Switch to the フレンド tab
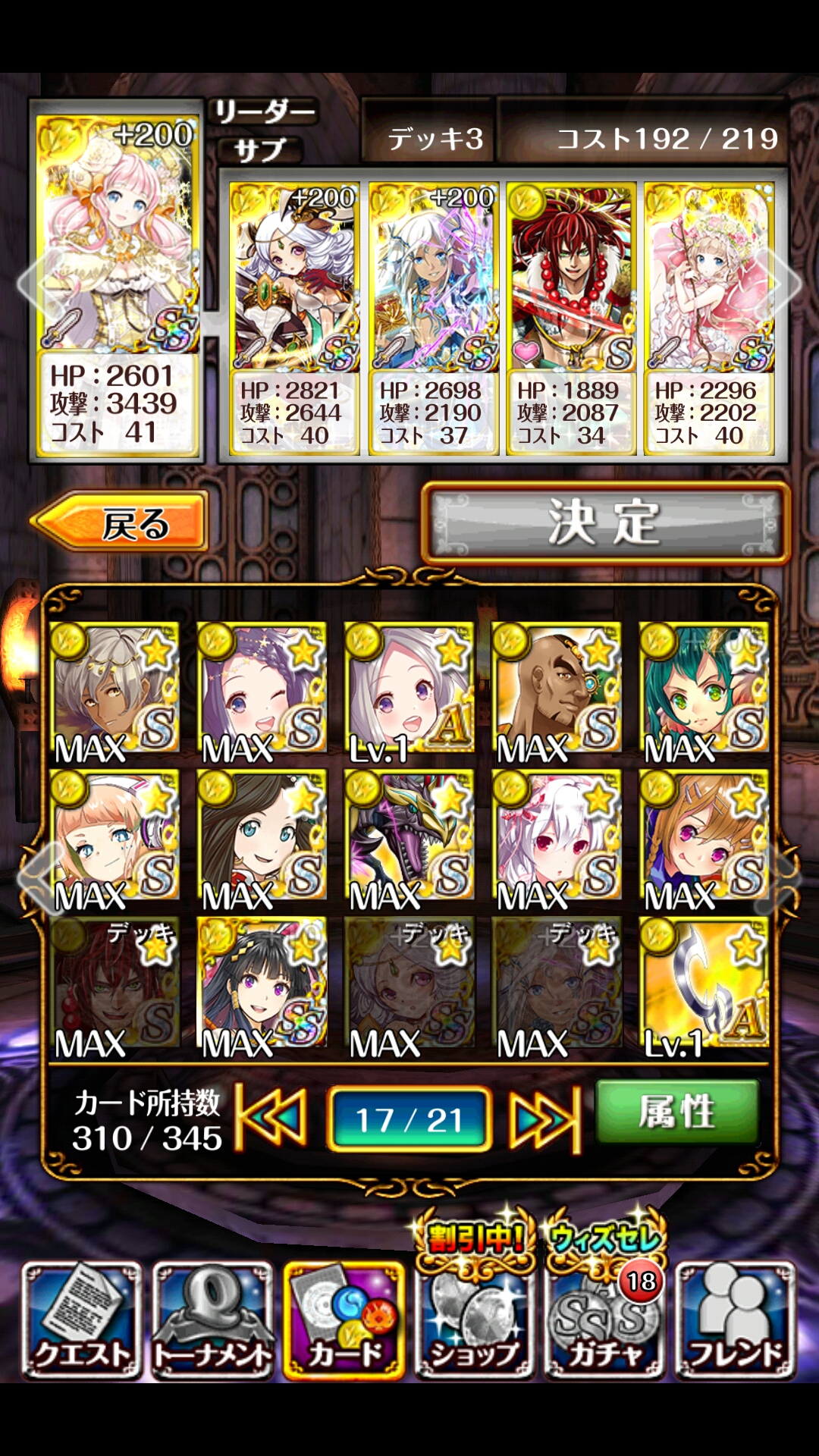Image resolution: width=819 pixels, height=1456 pixels. point(734,1321)
